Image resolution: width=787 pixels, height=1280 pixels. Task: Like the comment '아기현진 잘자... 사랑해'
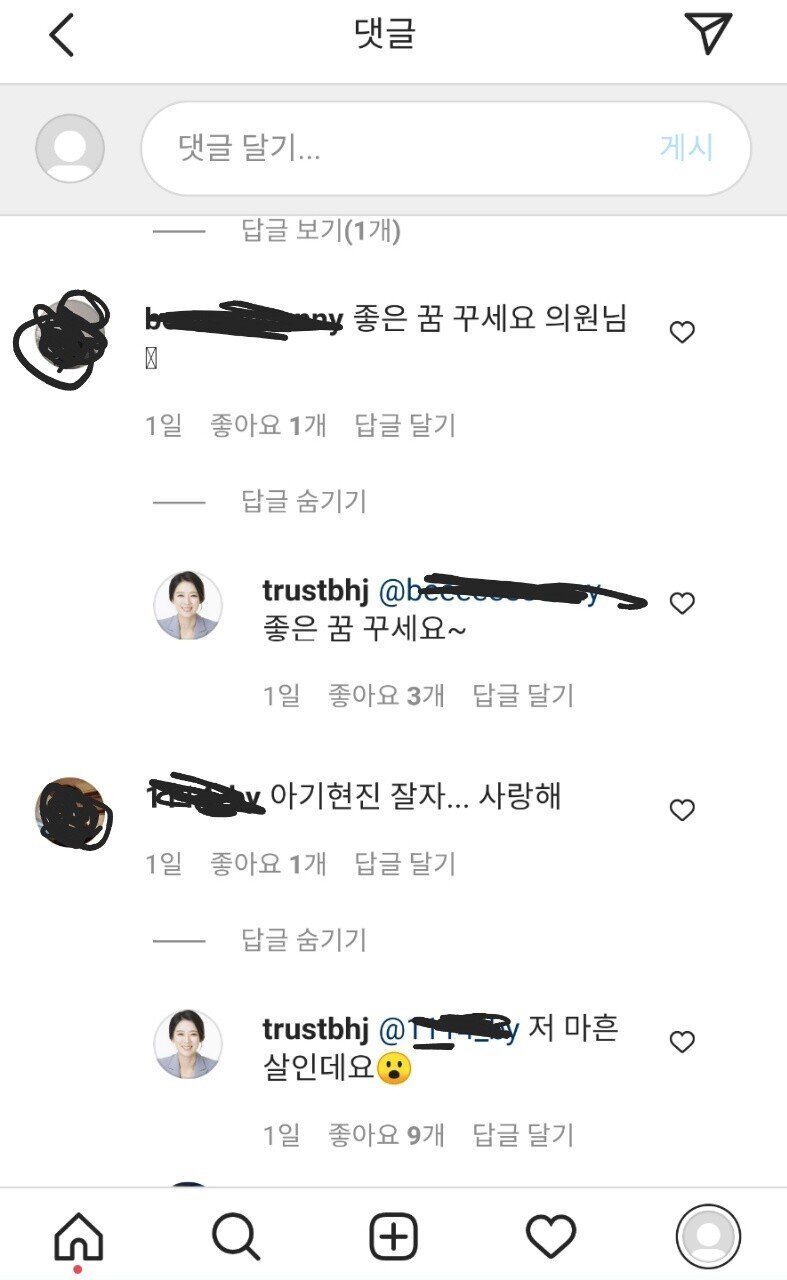(682, 810)
